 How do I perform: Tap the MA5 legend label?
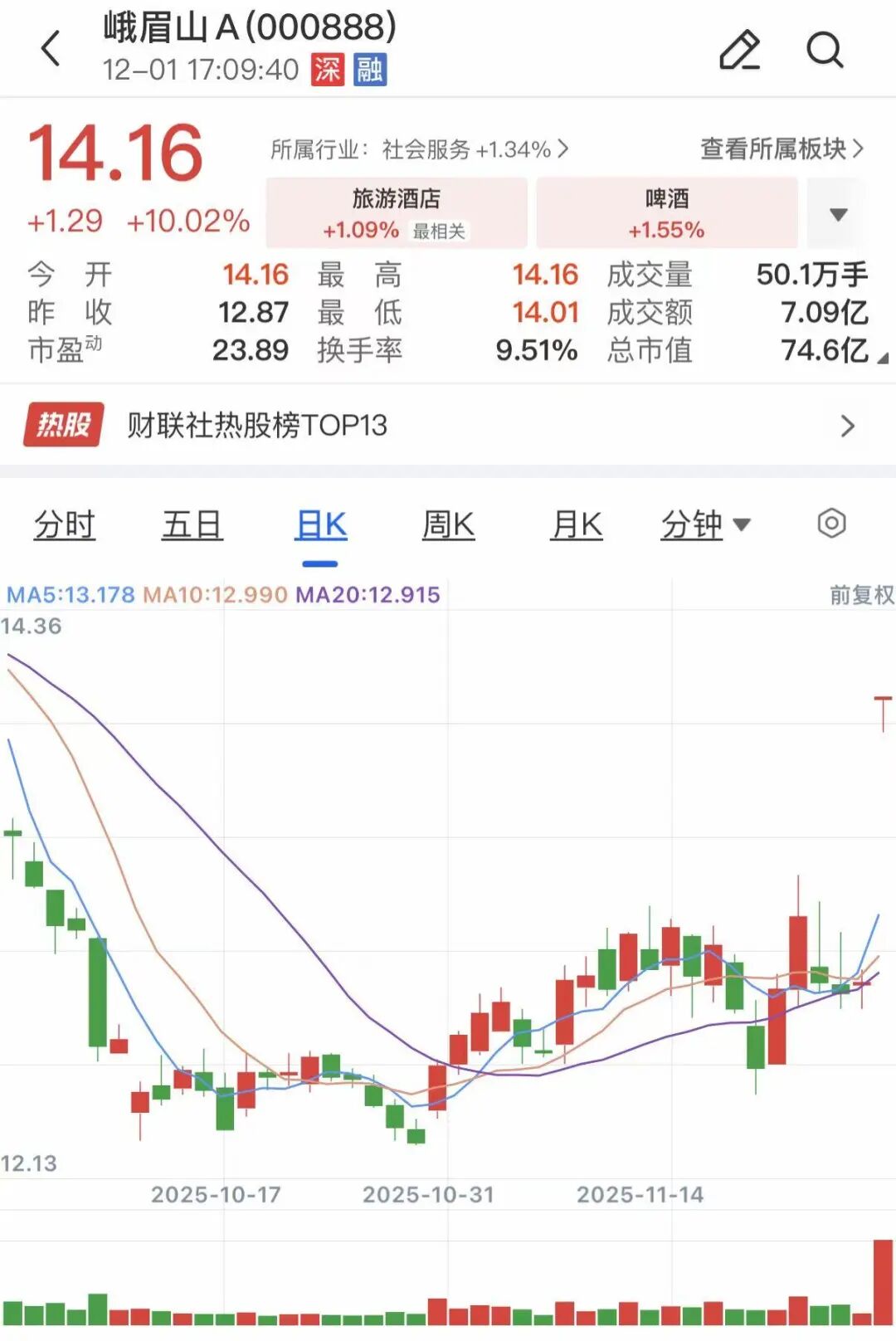click(x=70, y=594)
